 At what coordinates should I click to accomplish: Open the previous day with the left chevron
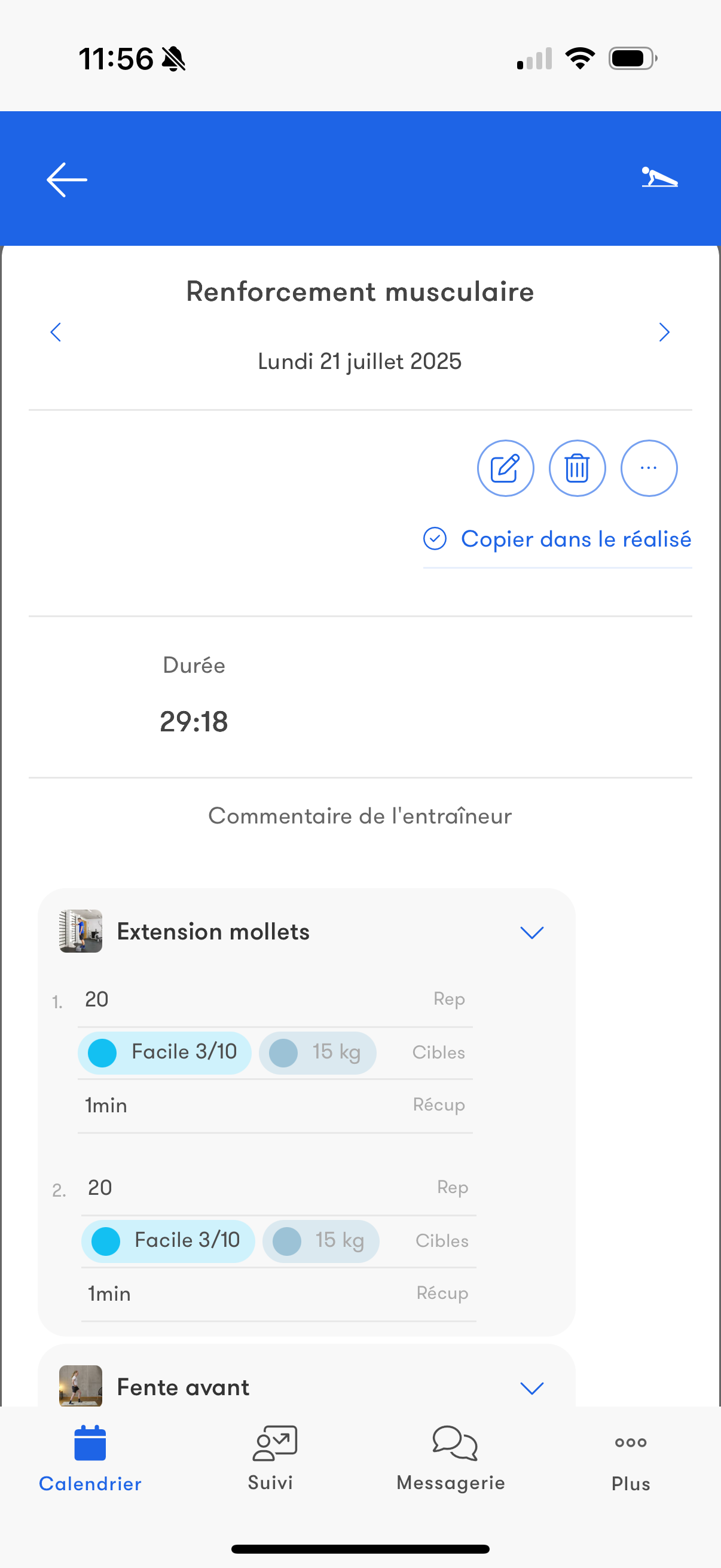click(x=56, y=332)
